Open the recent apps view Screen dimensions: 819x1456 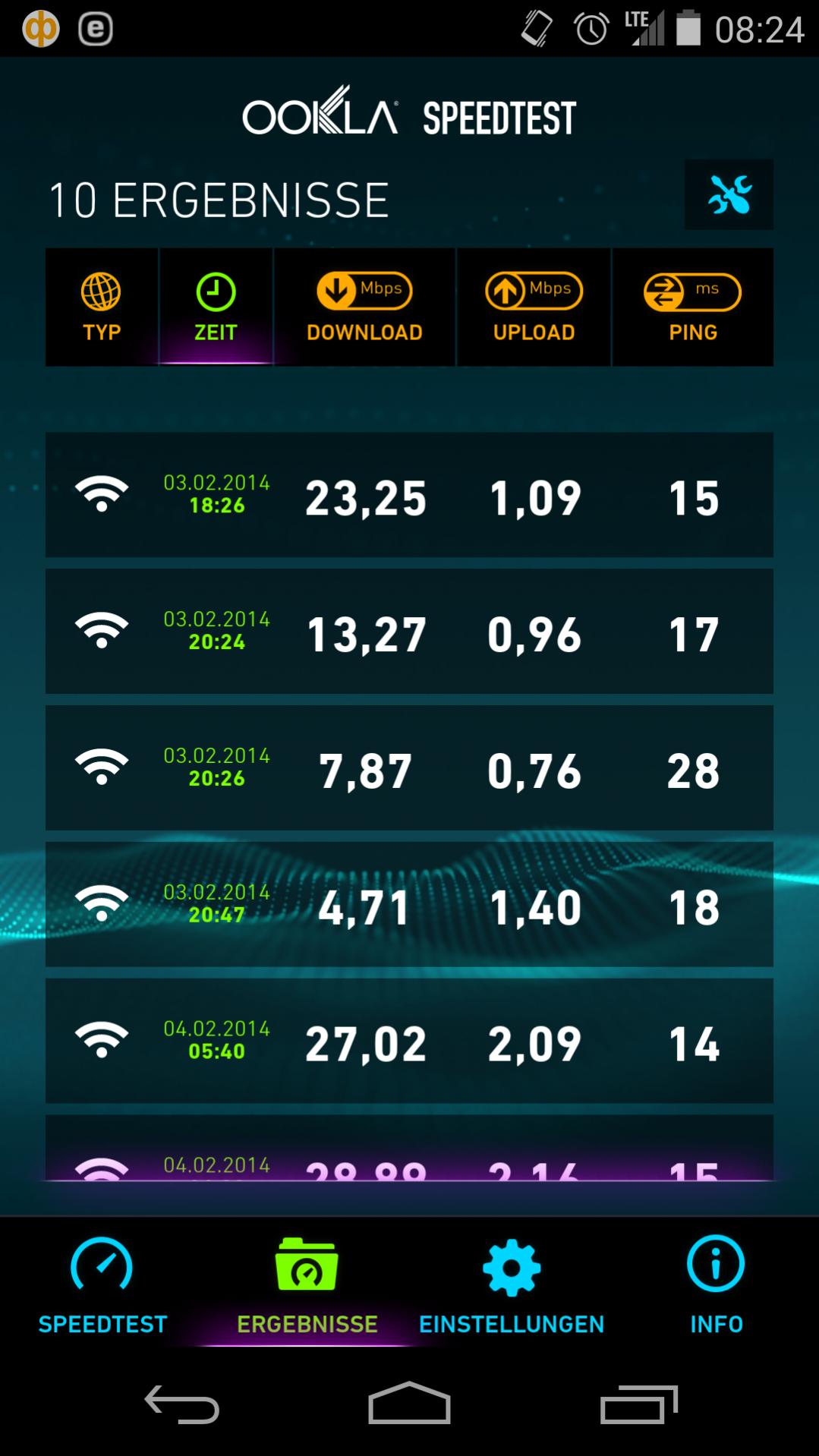638,1404
